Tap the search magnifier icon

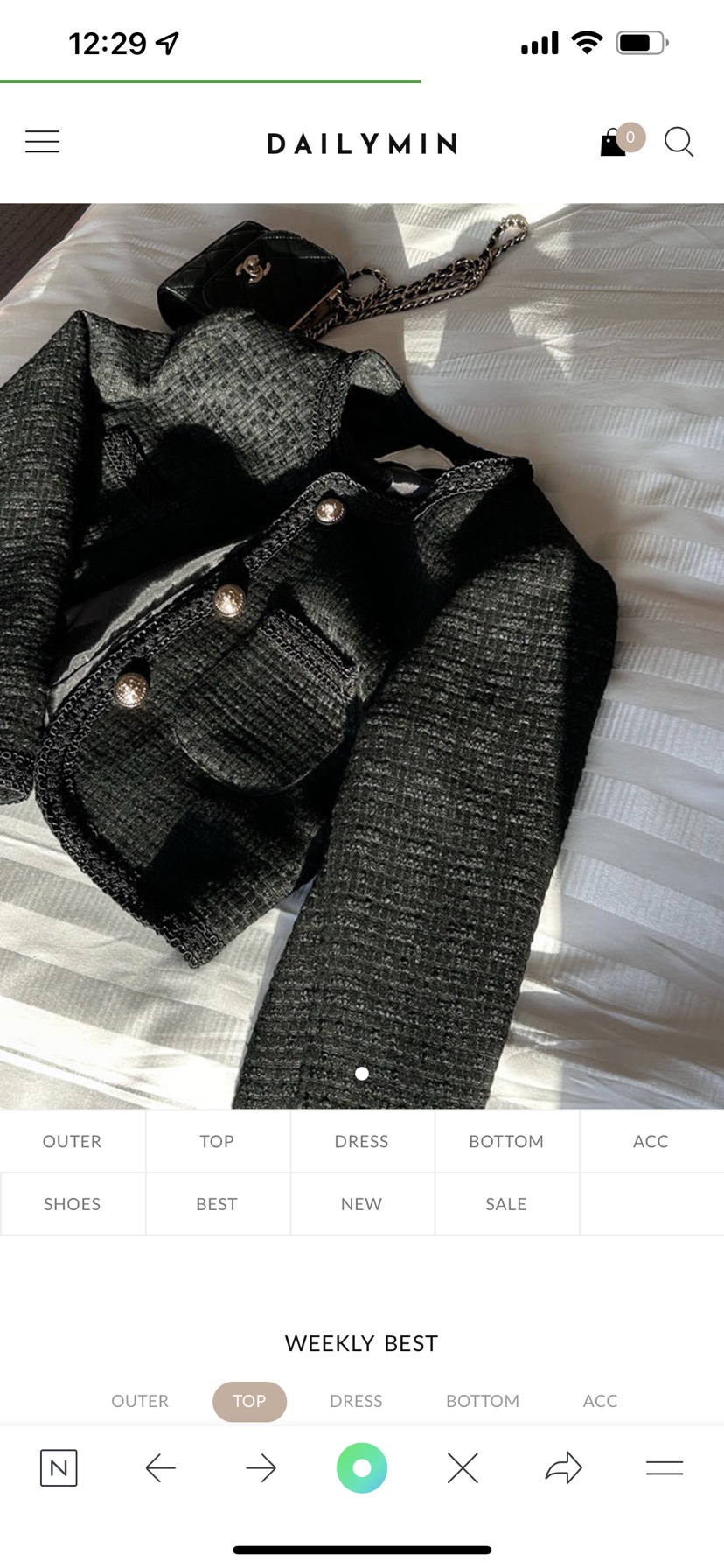679,142
